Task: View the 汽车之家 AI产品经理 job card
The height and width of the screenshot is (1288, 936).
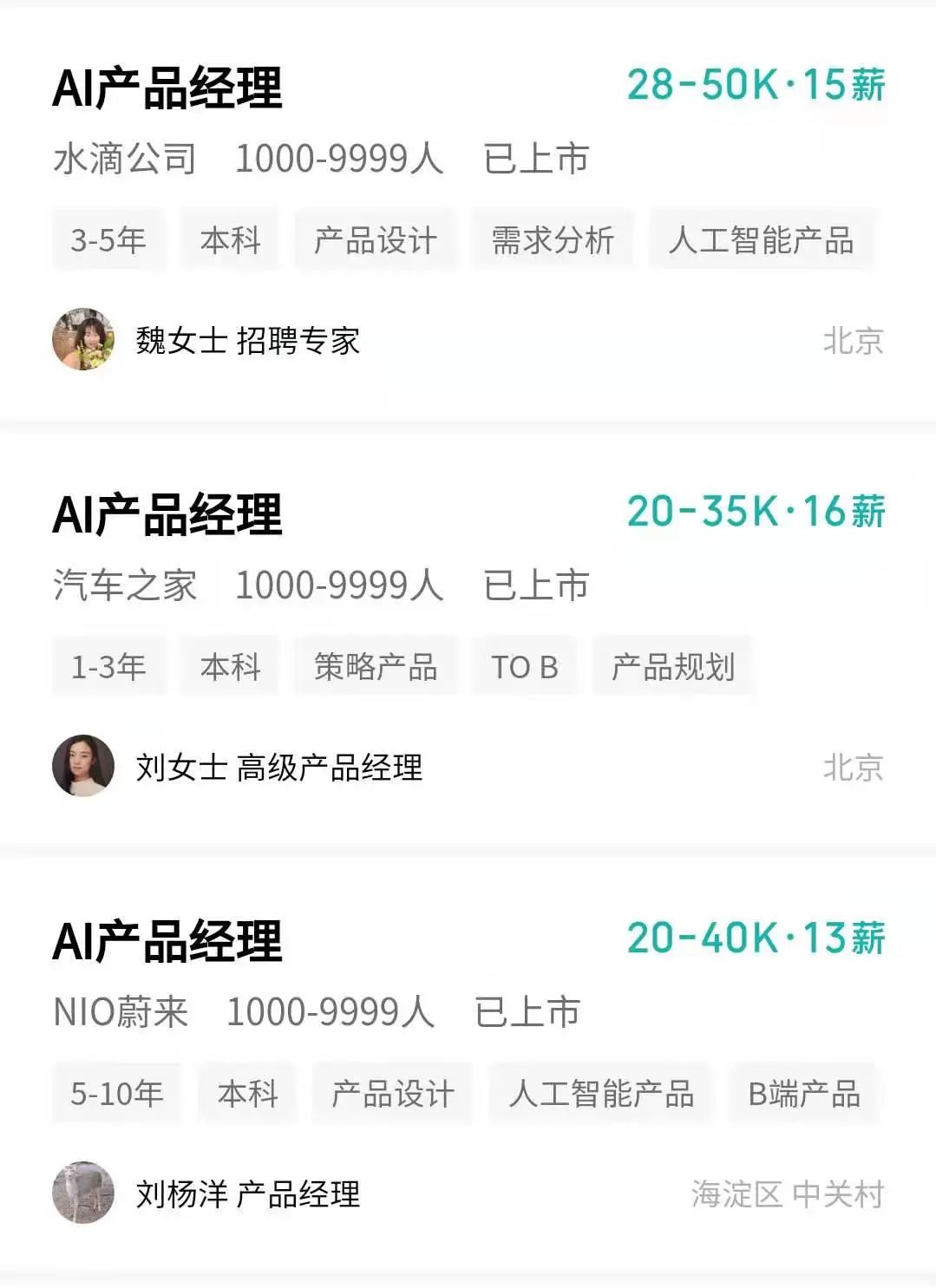Action: coord(167,515)
